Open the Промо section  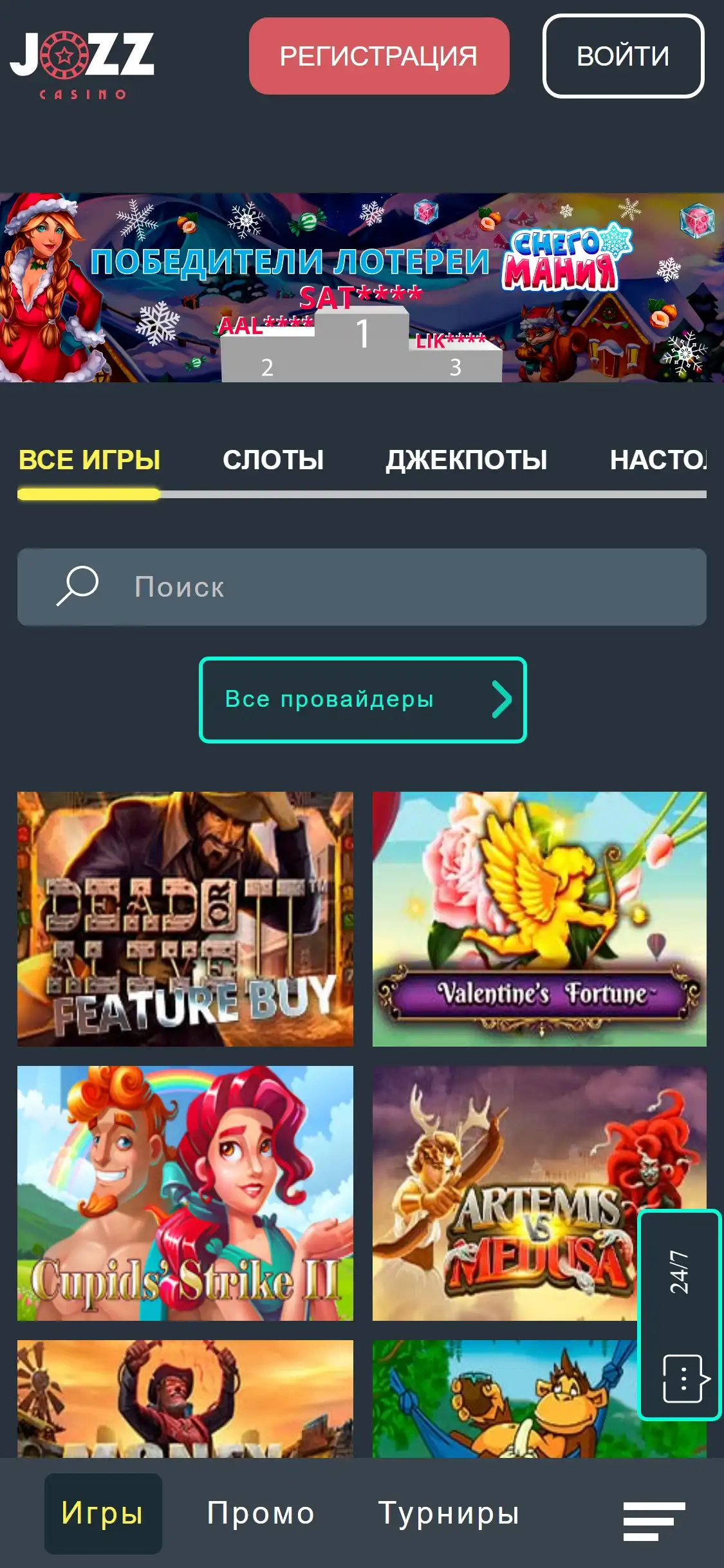point(261,1513)
